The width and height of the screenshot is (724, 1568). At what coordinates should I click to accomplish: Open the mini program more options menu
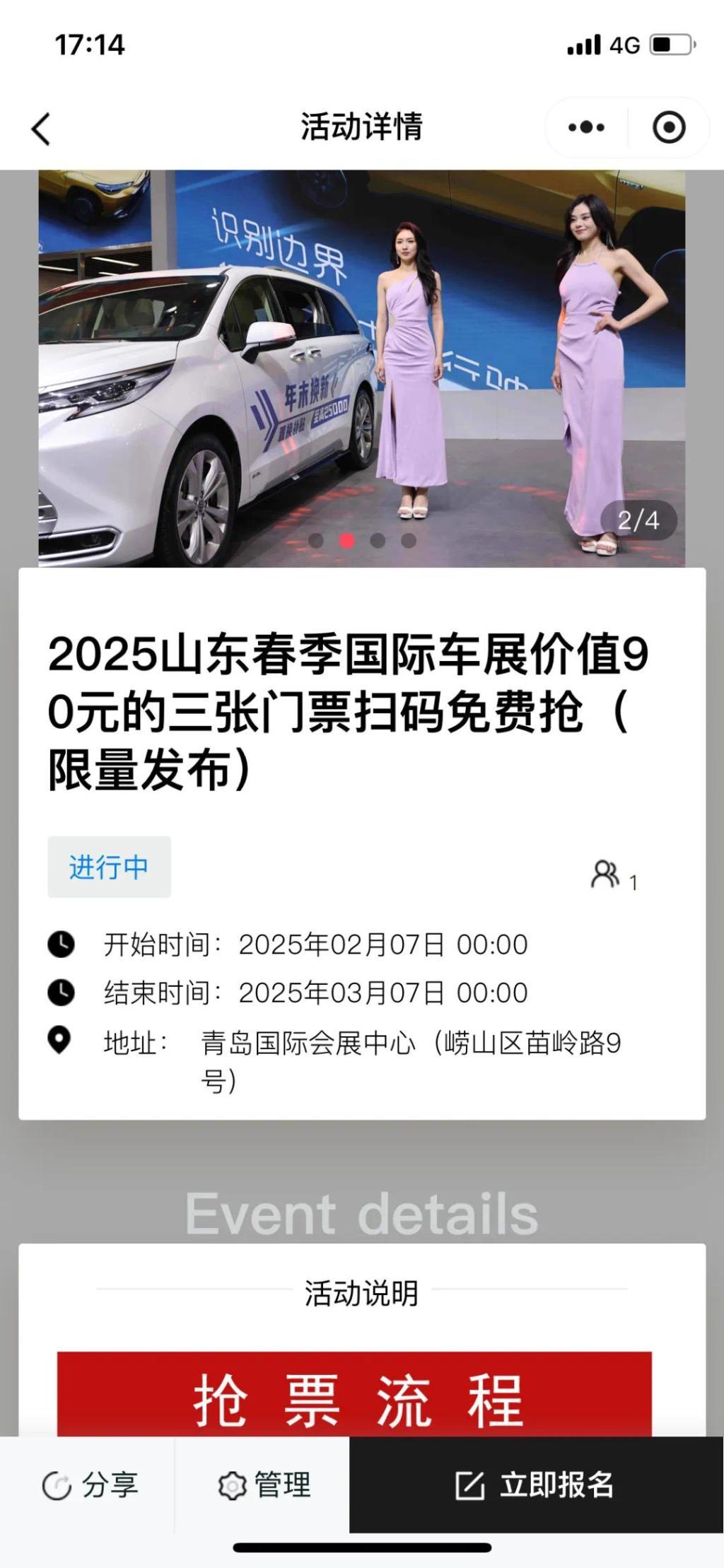click(x=586, y=128)
